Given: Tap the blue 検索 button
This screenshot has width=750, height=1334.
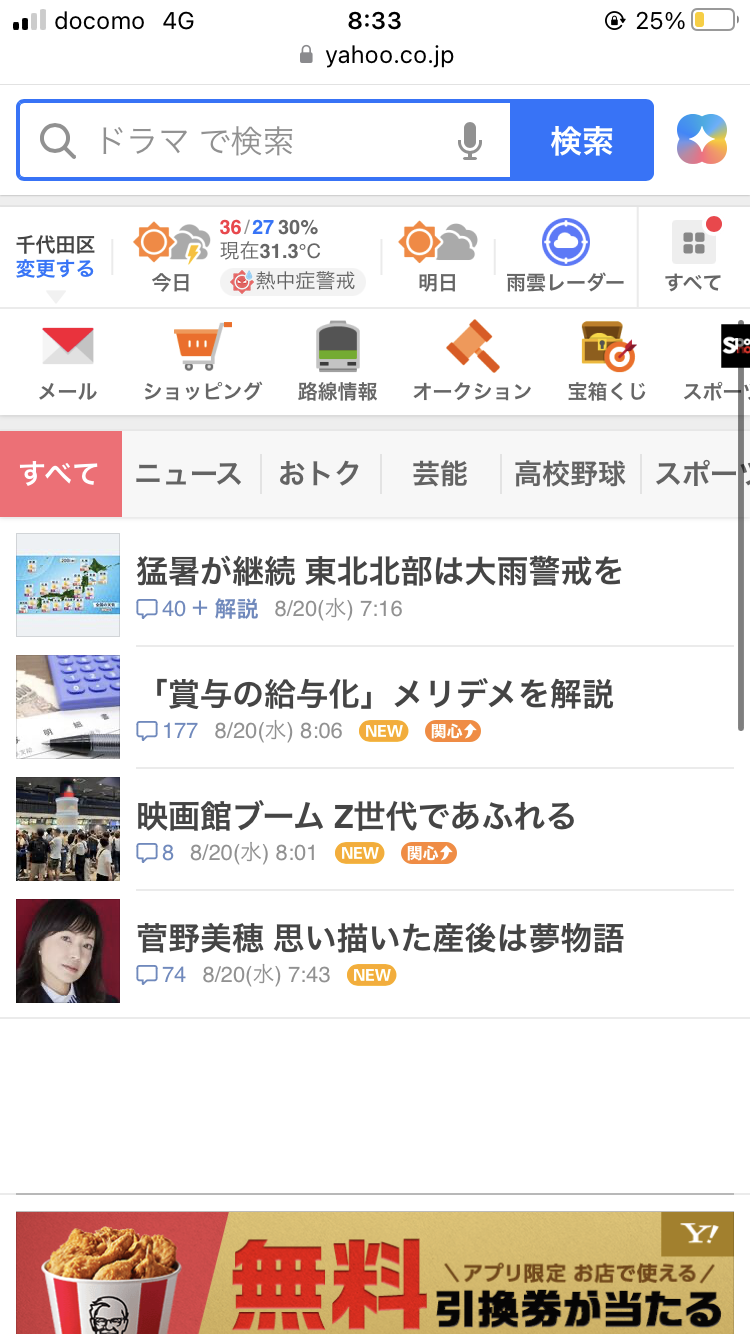Looking at the screenshot, I should coord(582,141).
